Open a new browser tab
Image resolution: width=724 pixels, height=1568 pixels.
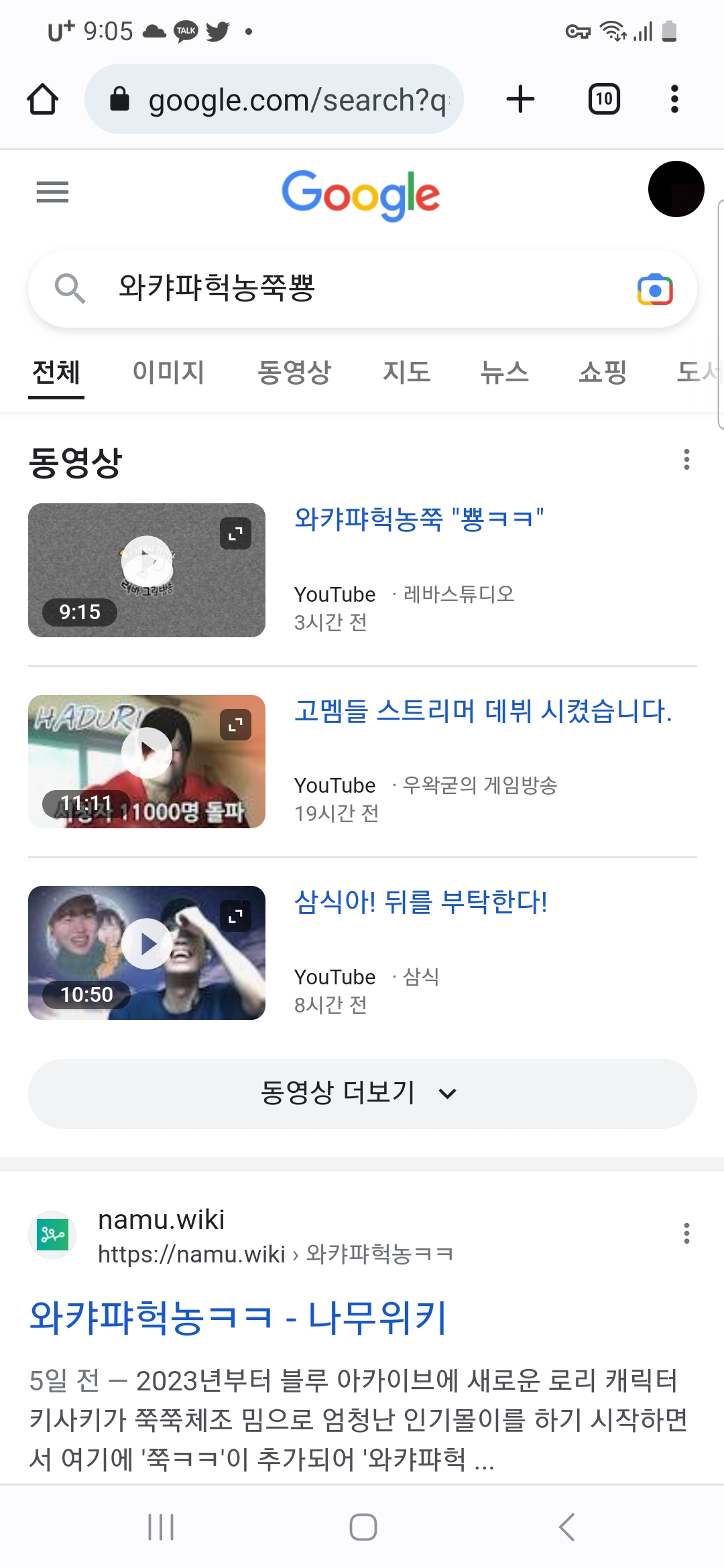pyautogui.click(x=520, y=99)
